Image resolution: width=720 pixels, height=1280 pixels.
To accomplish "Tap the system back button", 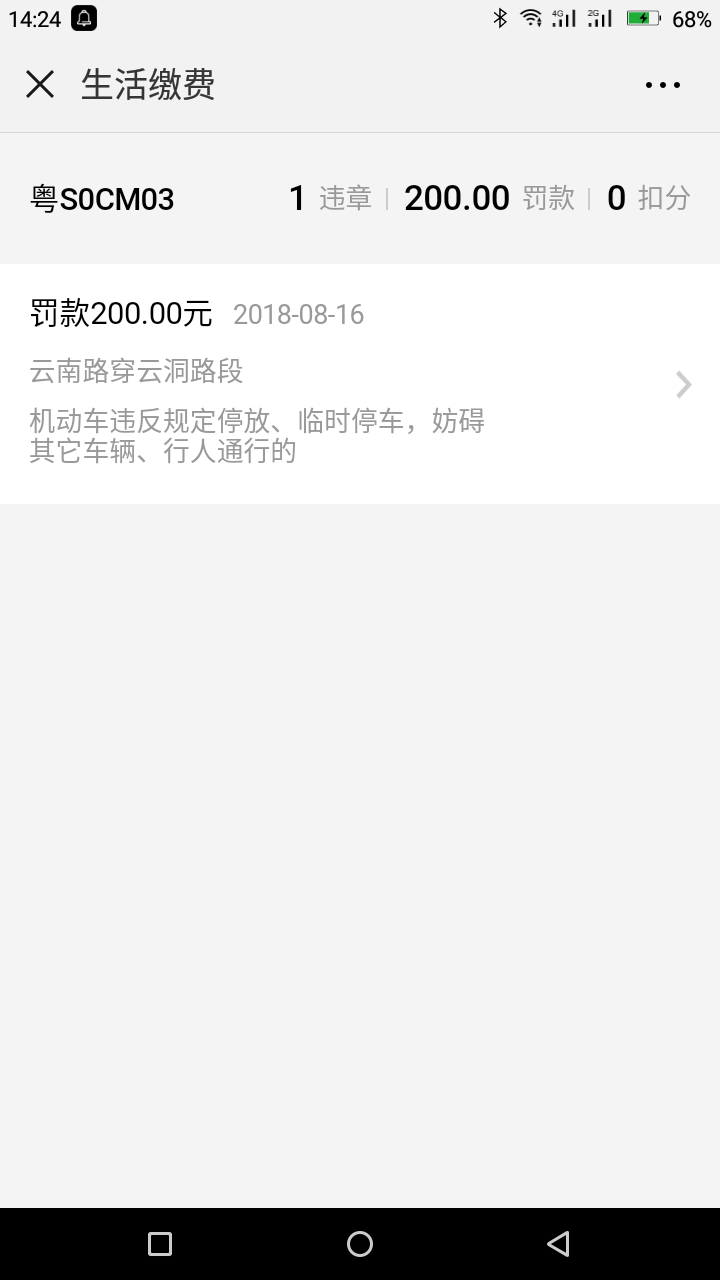I will (x=559, y=1243).
